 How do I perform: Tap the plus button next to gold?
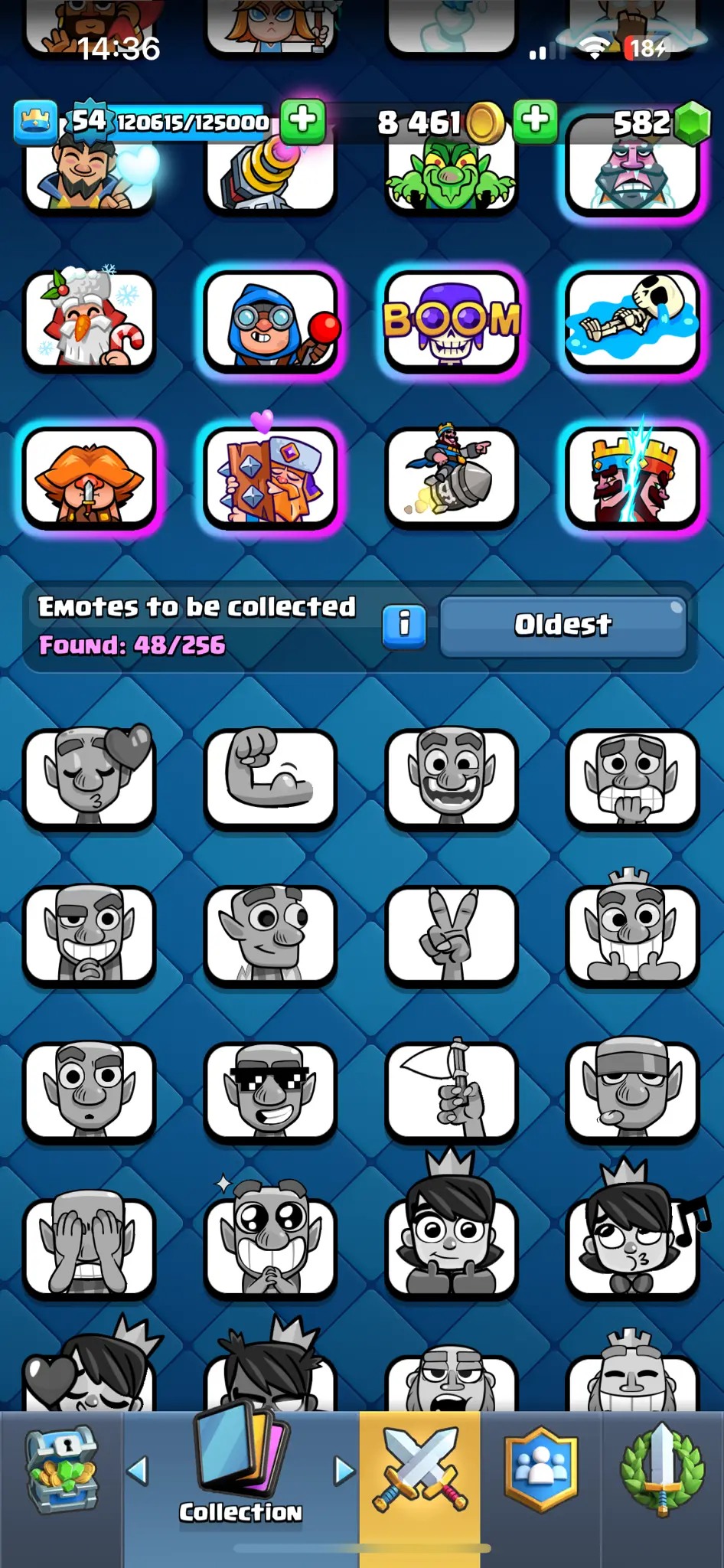pos(535,121)
